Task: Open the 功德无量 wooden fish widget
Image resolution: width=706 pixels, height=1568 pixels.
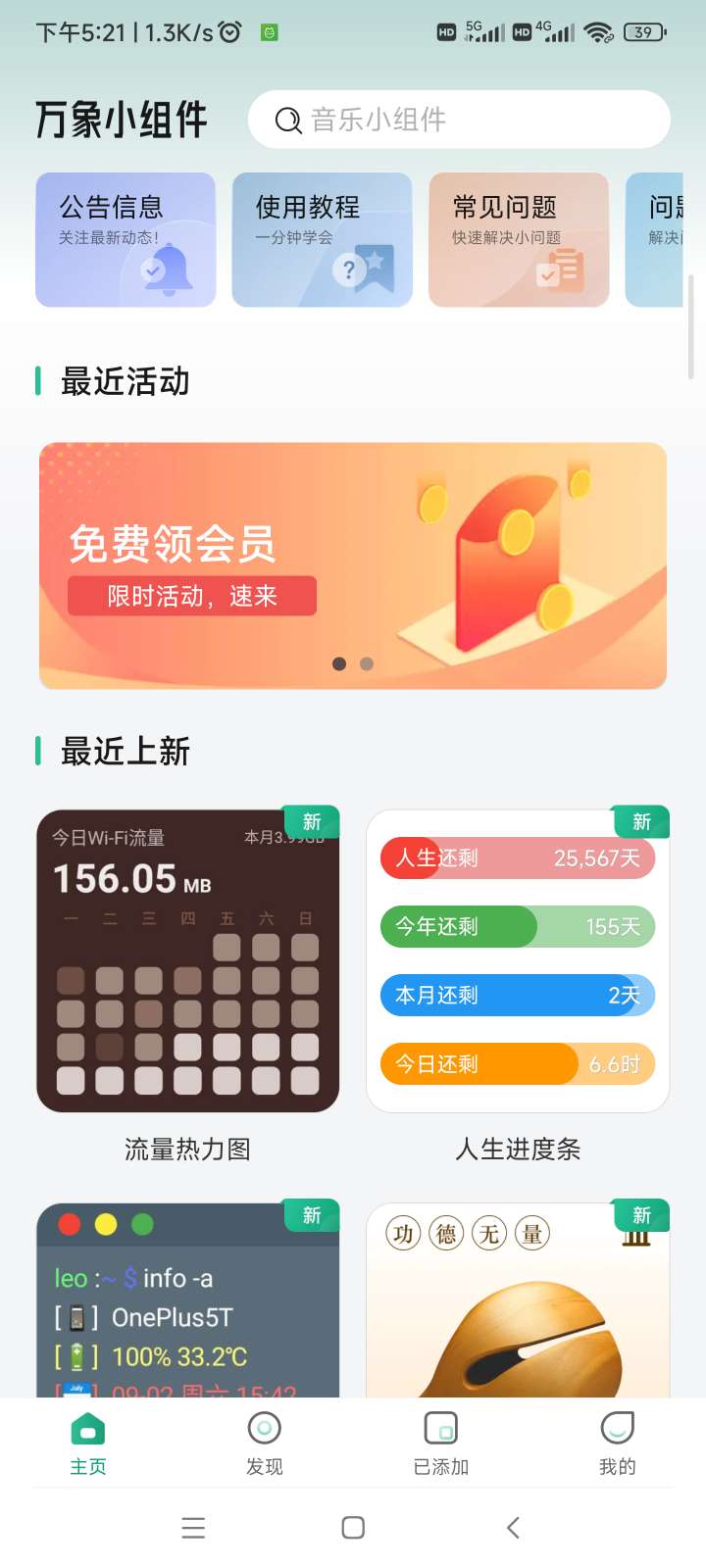Action: pos(518,1300)
